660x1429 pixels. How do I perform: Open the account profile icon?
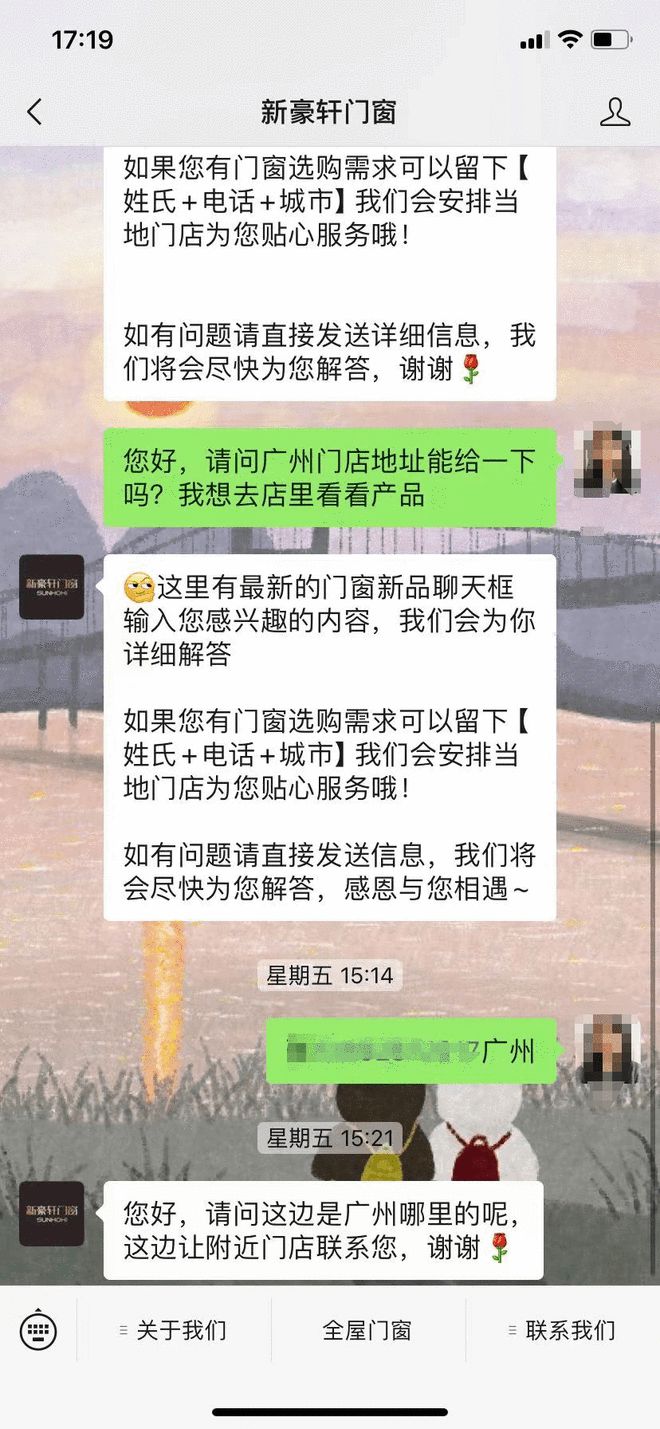point(614,112)
